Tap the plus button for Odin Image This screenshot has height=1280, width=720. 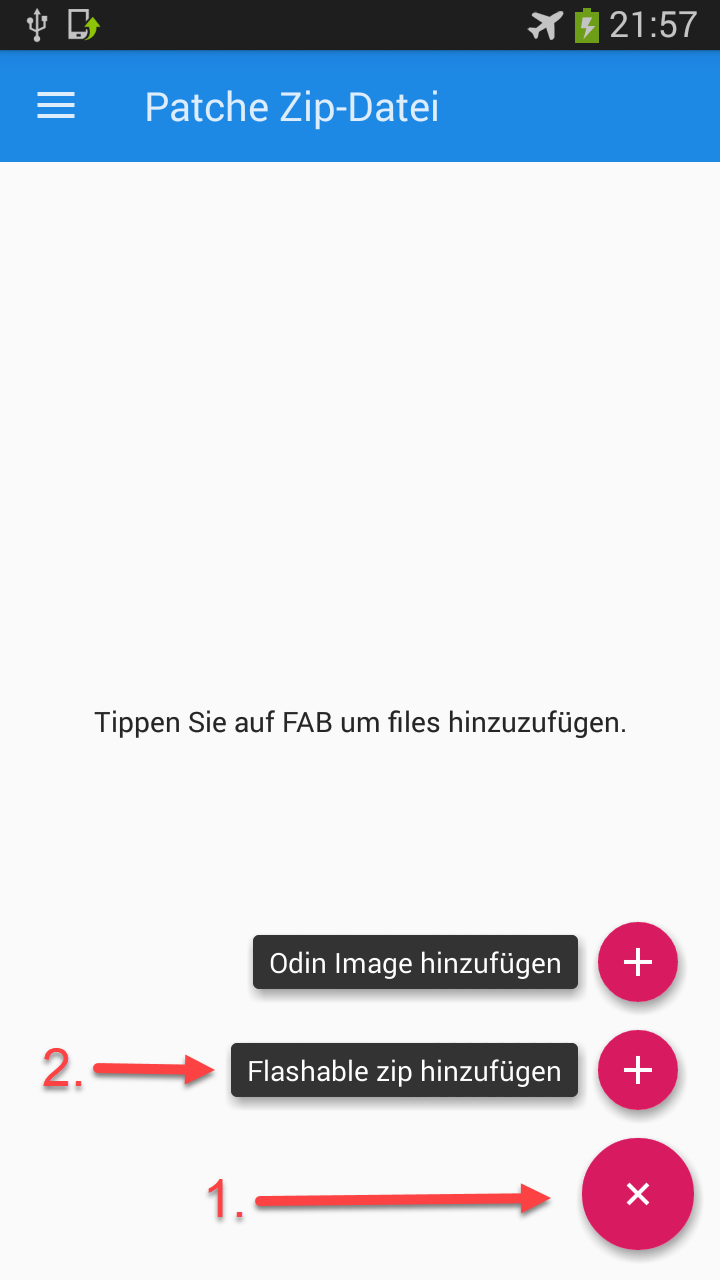(638, 962)
